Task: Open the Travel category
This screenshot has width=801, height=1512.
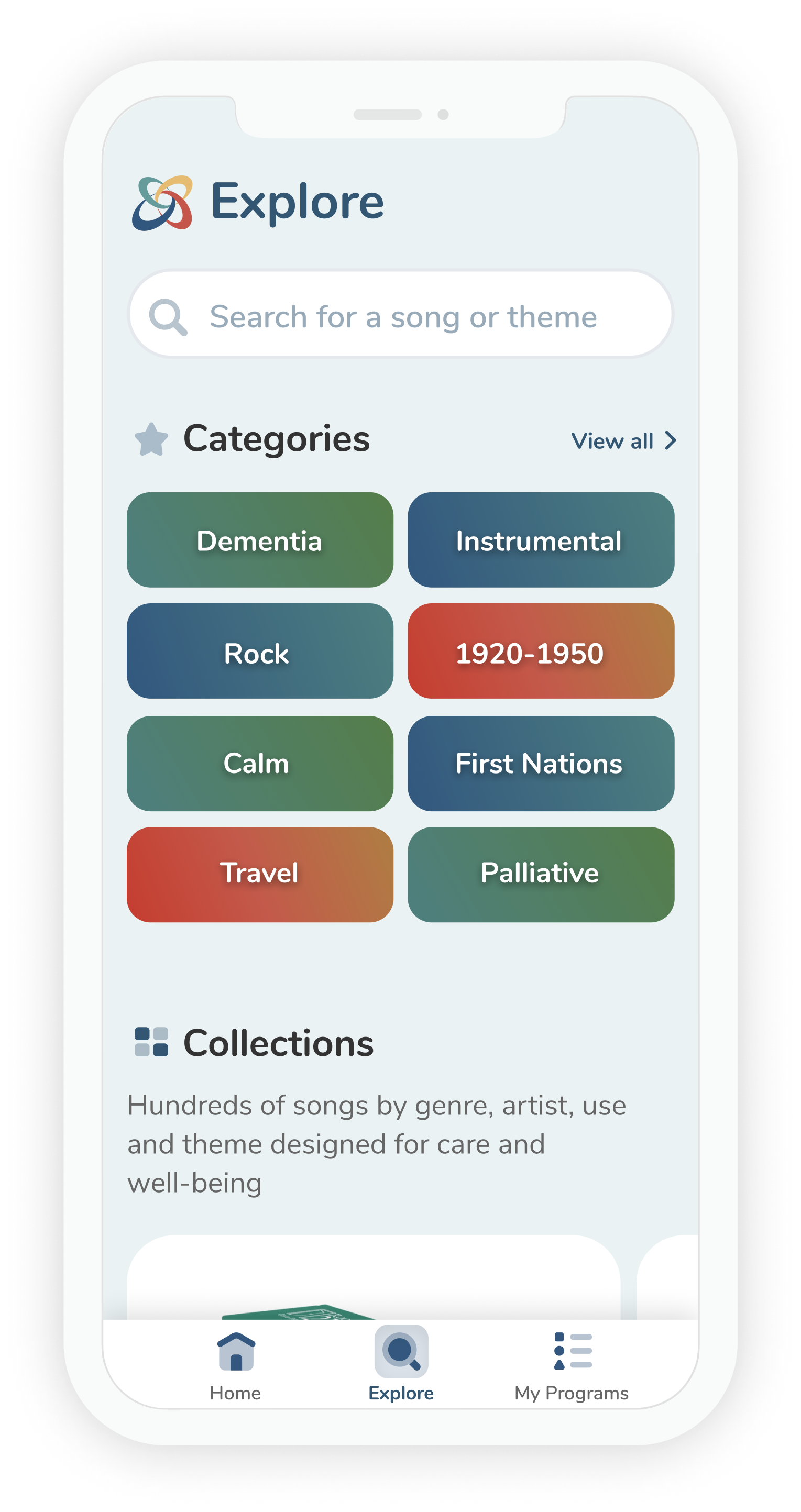Action: pos(259,875)
